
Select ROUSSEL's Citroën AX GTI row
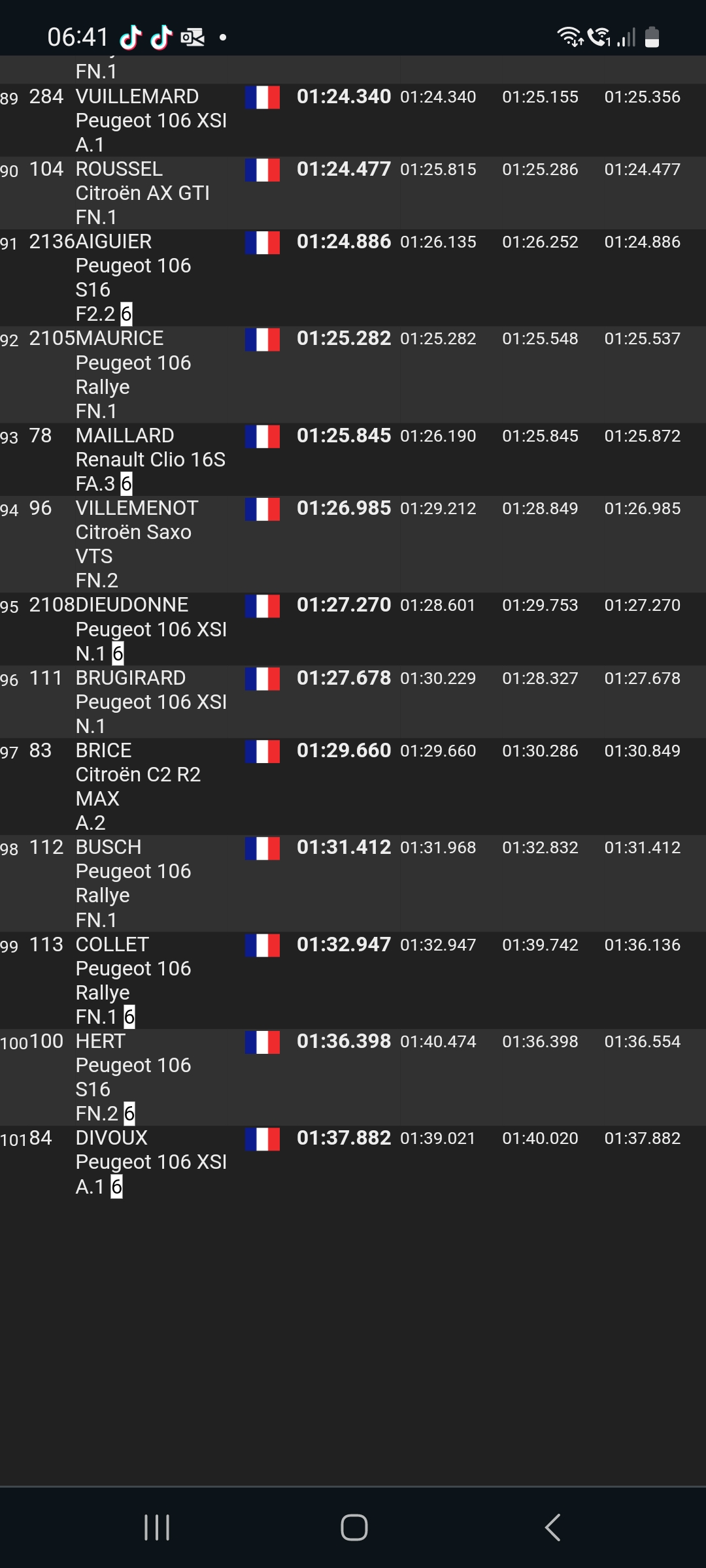coord(353,193)
